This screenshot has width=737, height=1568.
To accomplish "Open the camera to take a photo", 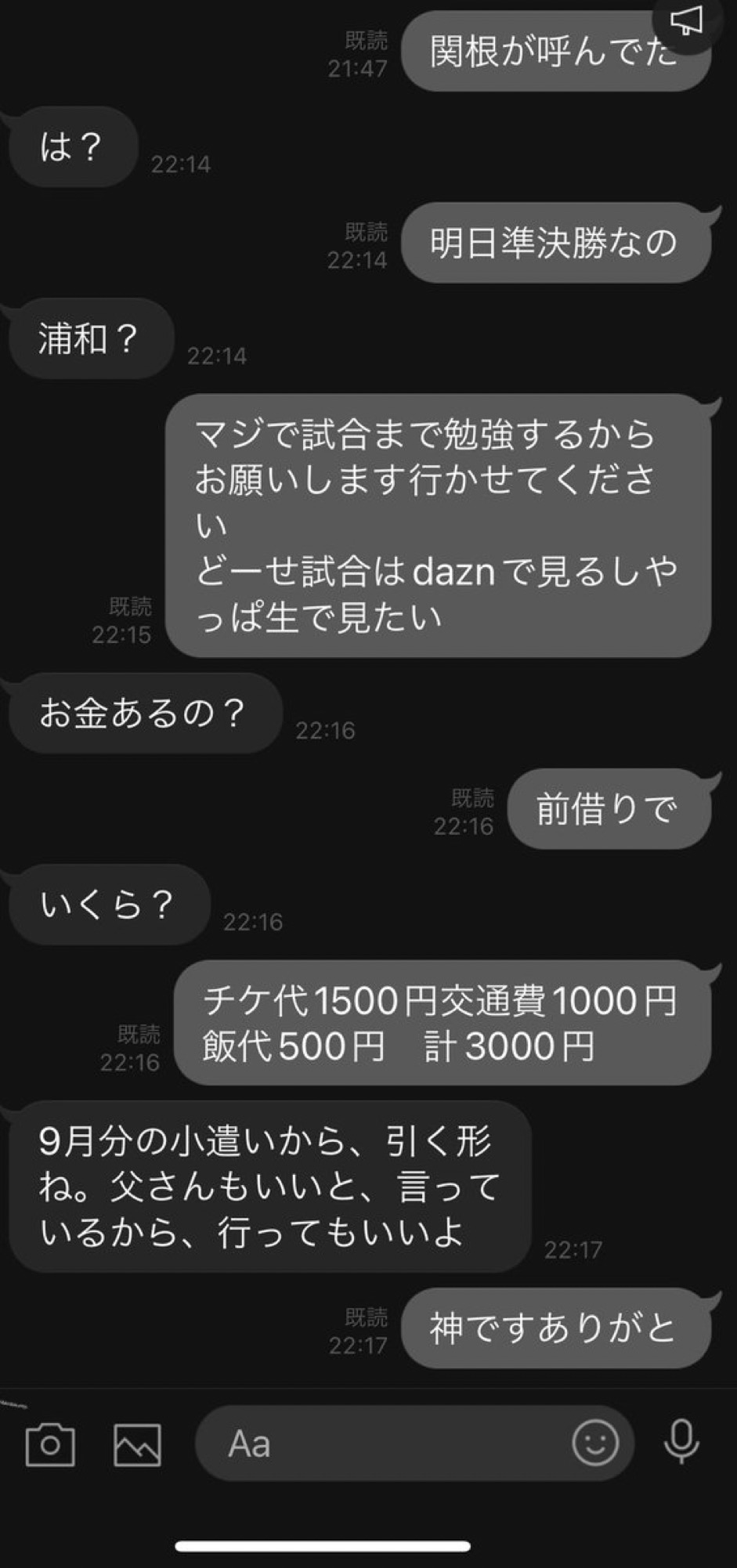I will click(x=50, y=1443).
